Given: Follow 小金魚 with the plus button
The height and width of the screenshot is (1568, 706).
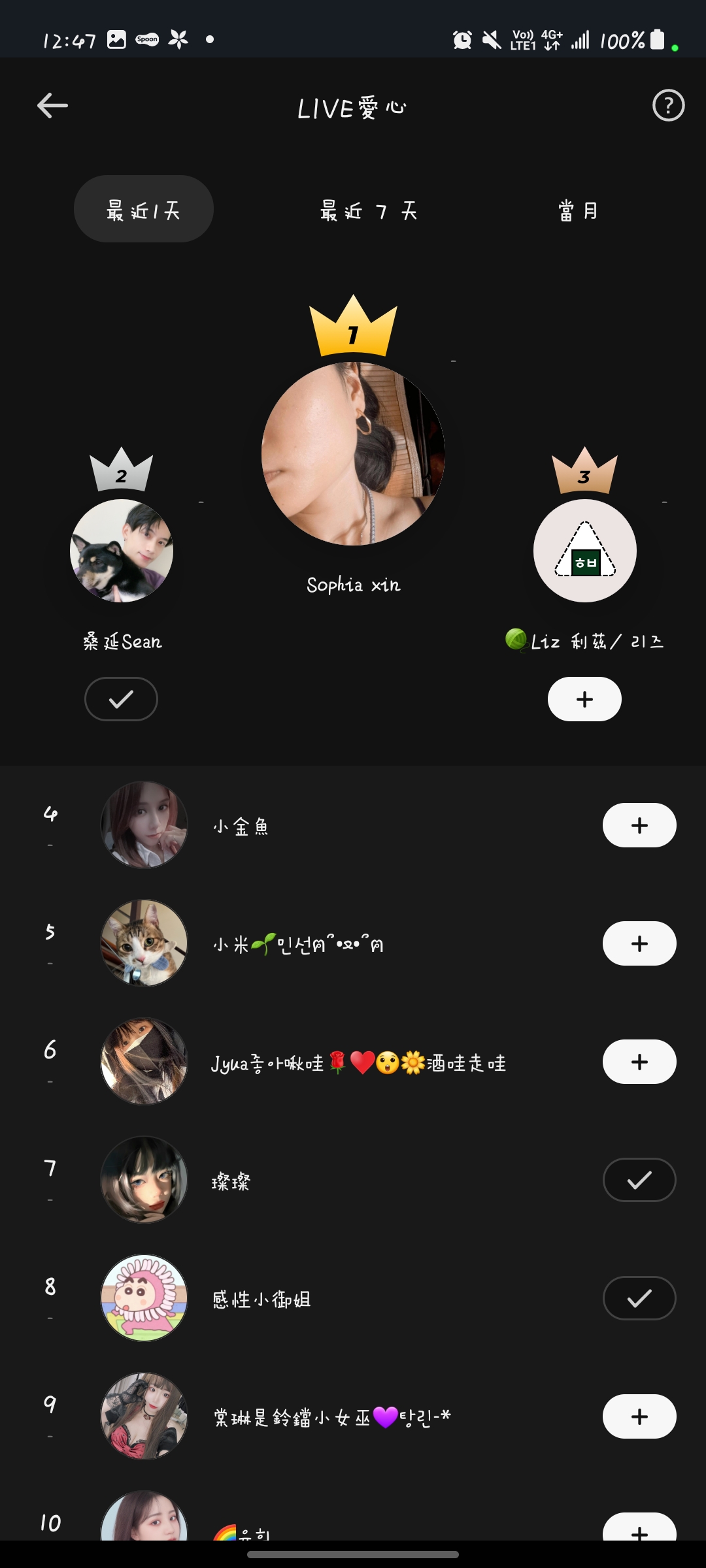Looking at the screenshot, I should click(x=639, y=825).
